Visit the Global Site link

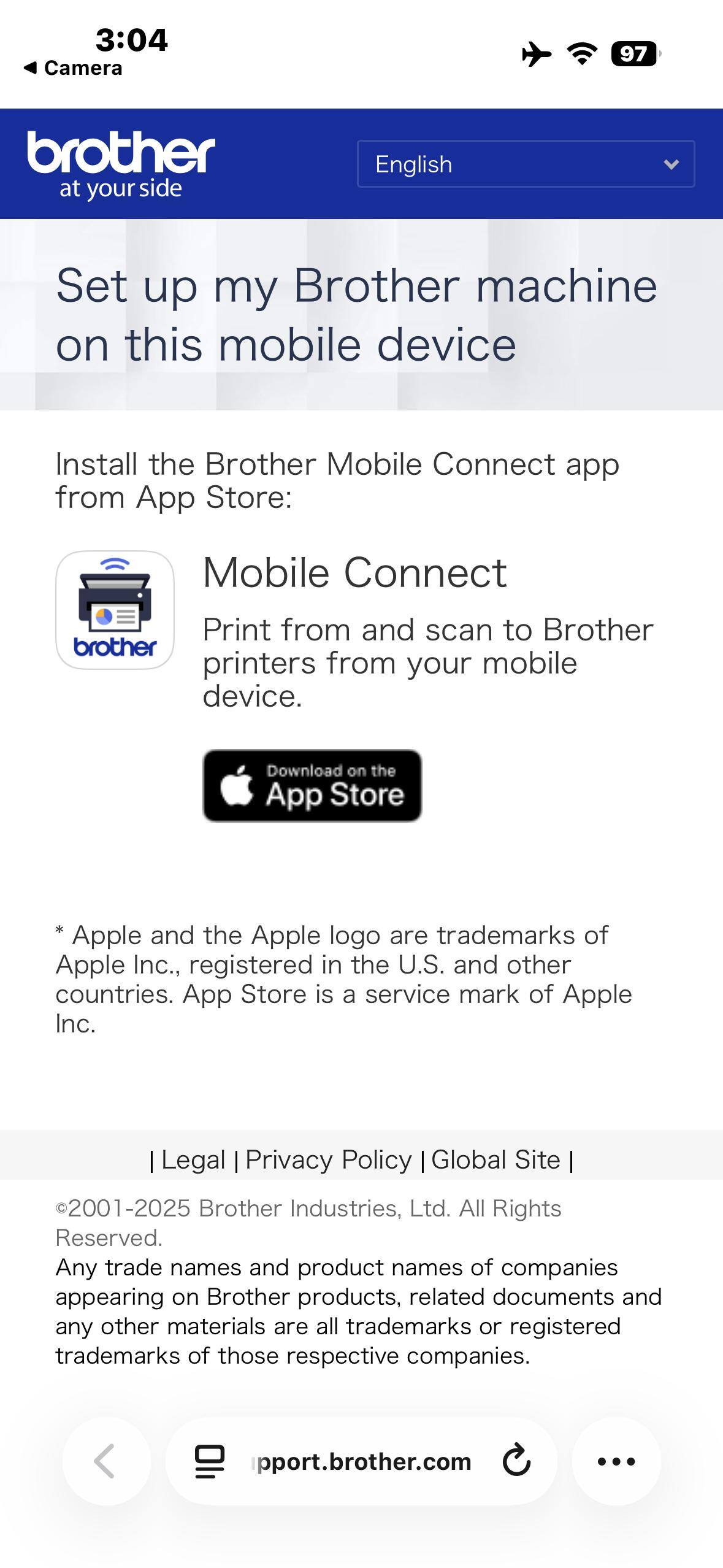click(x=494, y=1159)
